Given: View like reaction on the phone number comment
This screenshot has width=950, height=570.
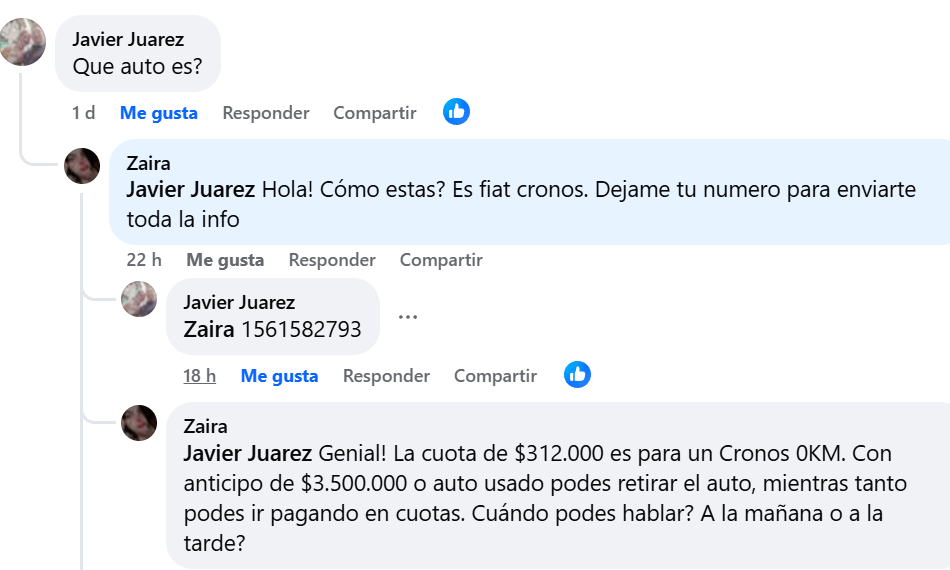Looking at the screenshot, I should click(x=577, y=375).
